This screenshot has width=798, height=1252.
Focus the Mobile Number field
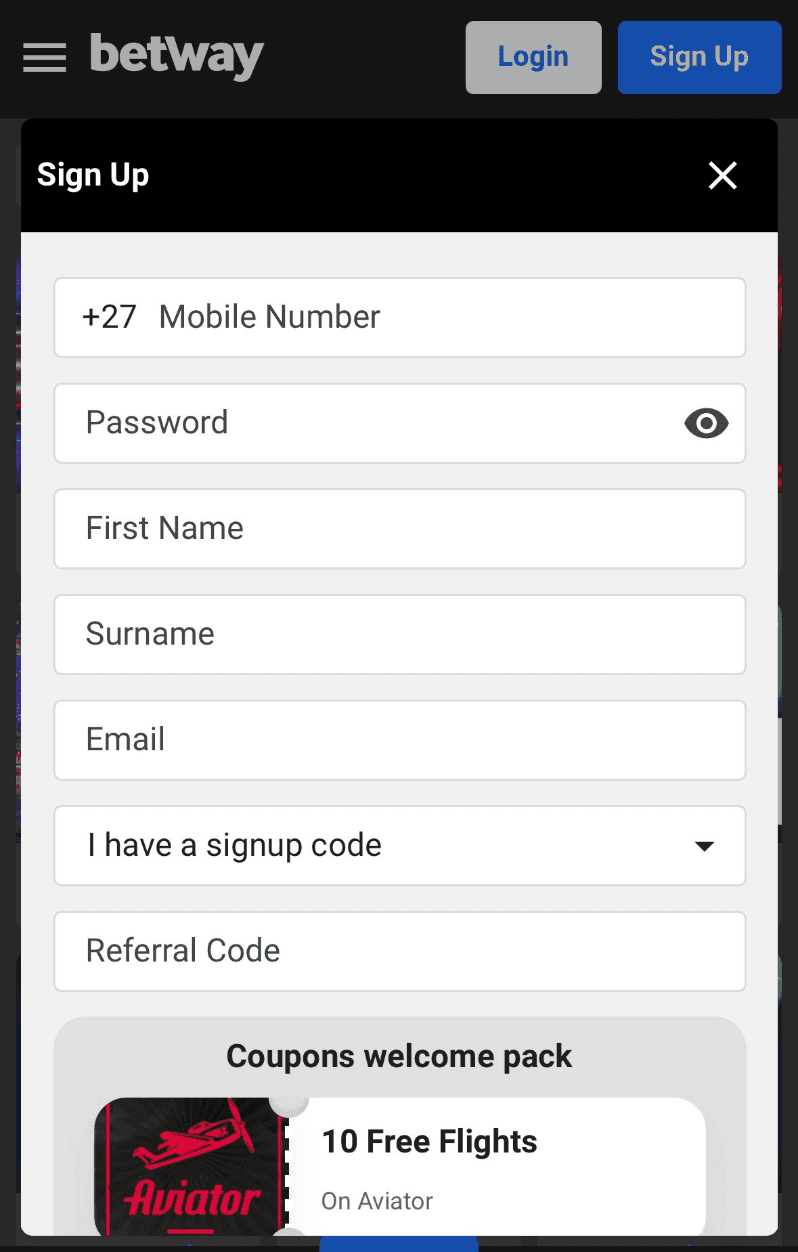(440, 317)
